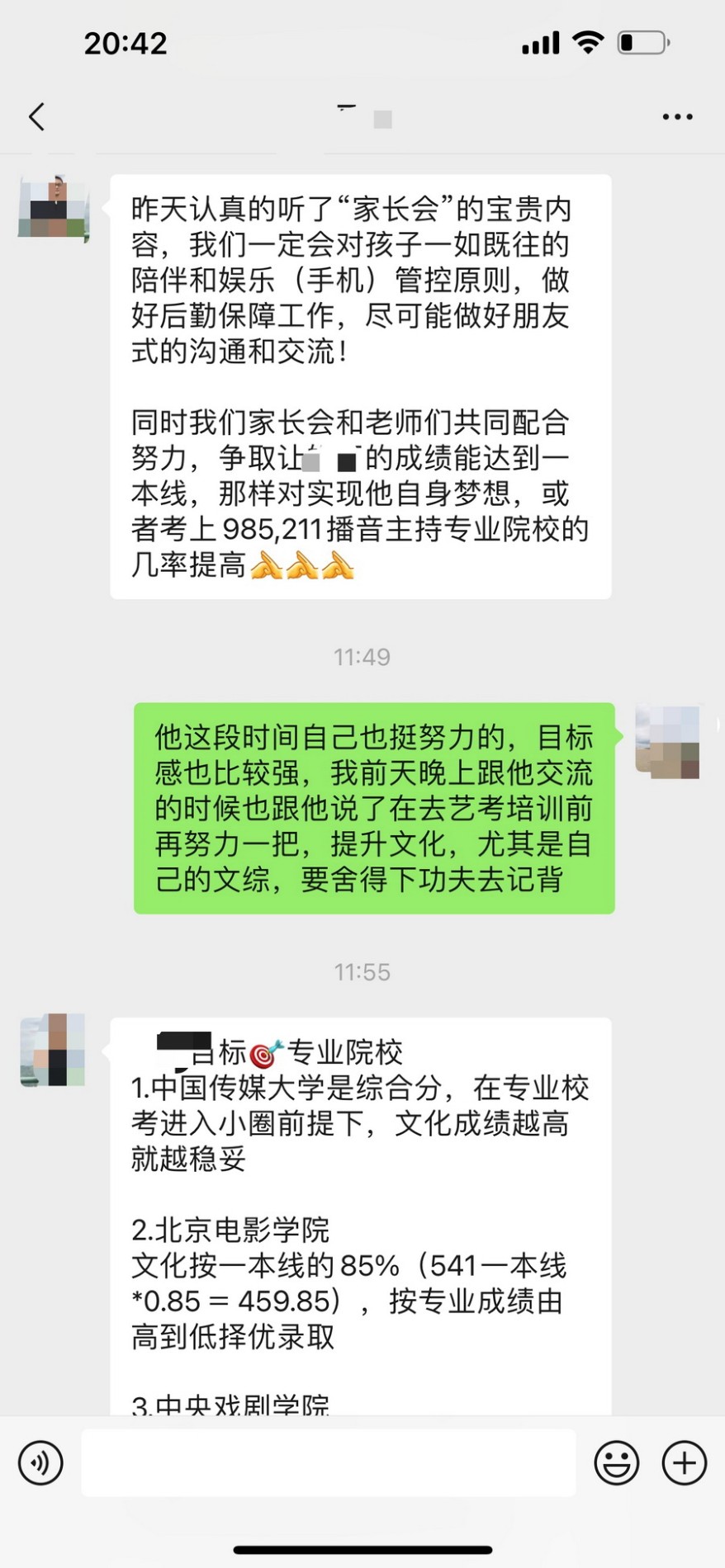
Task: Open your own avatar by the green message
Action: coord(667,741)
